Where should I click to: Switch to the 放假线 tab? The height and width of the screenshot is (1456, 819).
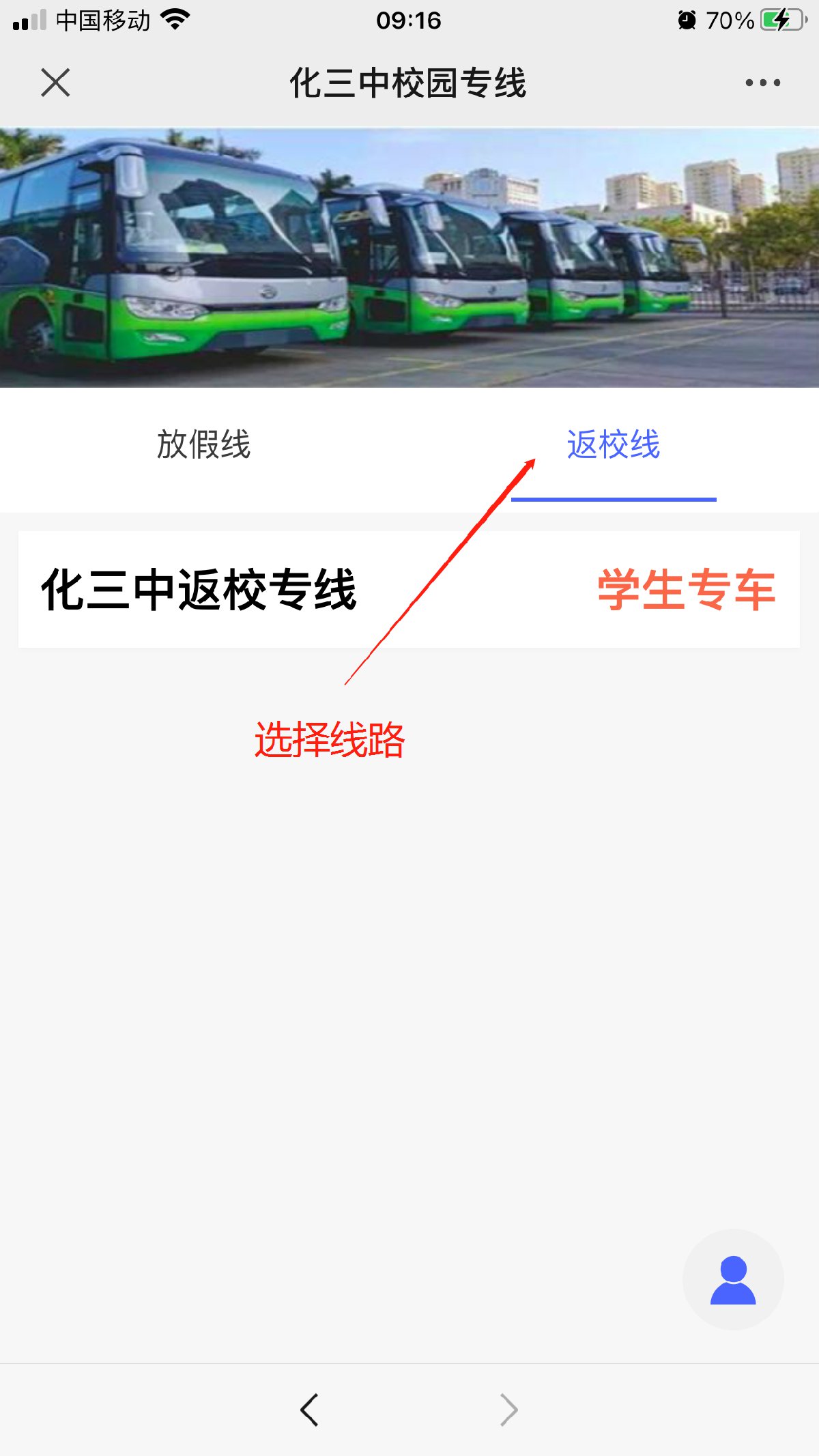(204, 445)
